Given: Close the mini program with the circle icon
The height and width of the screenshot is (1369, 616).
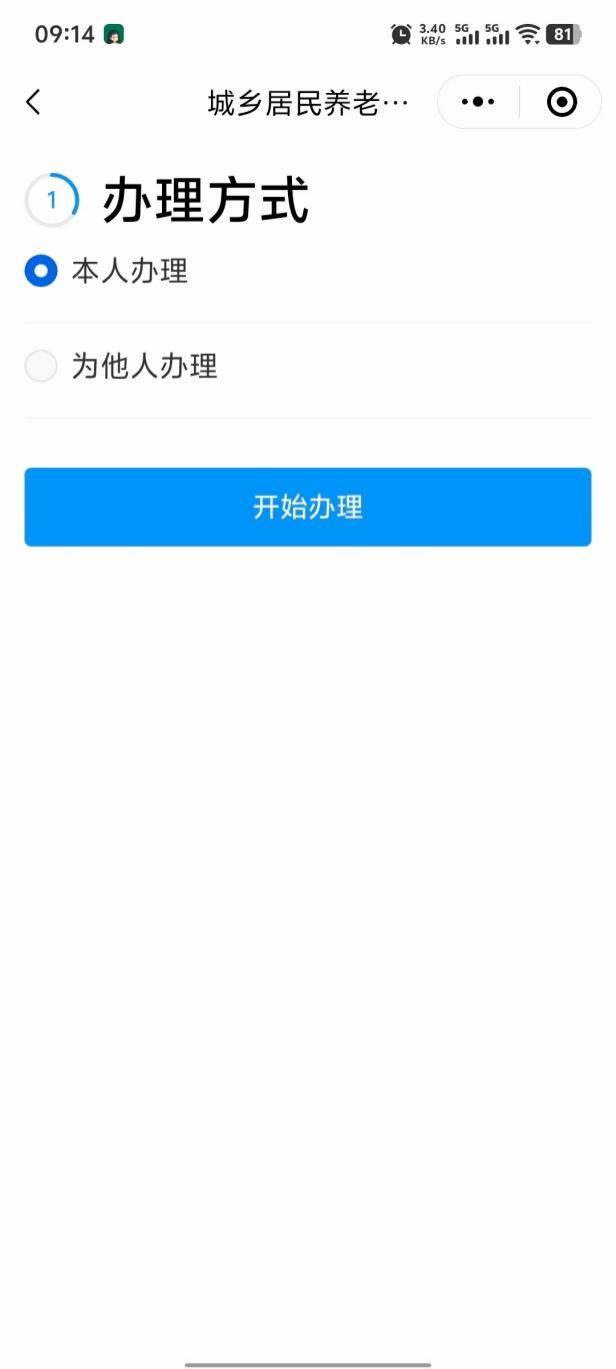Looking at the screenshot, I should [562, 102].
